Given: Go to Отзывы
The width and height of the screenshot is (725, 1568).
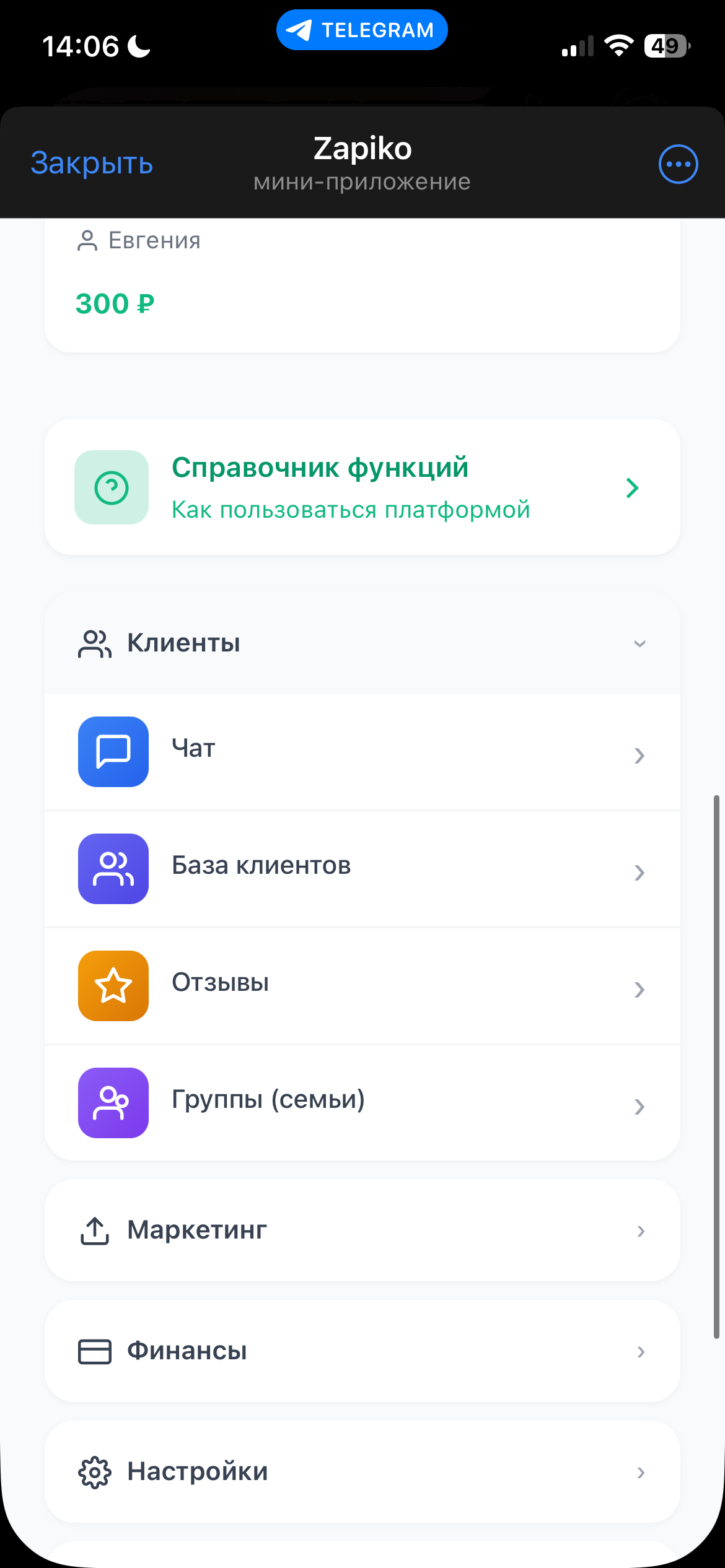Looking at the screenshot, I should click(362, 986).
